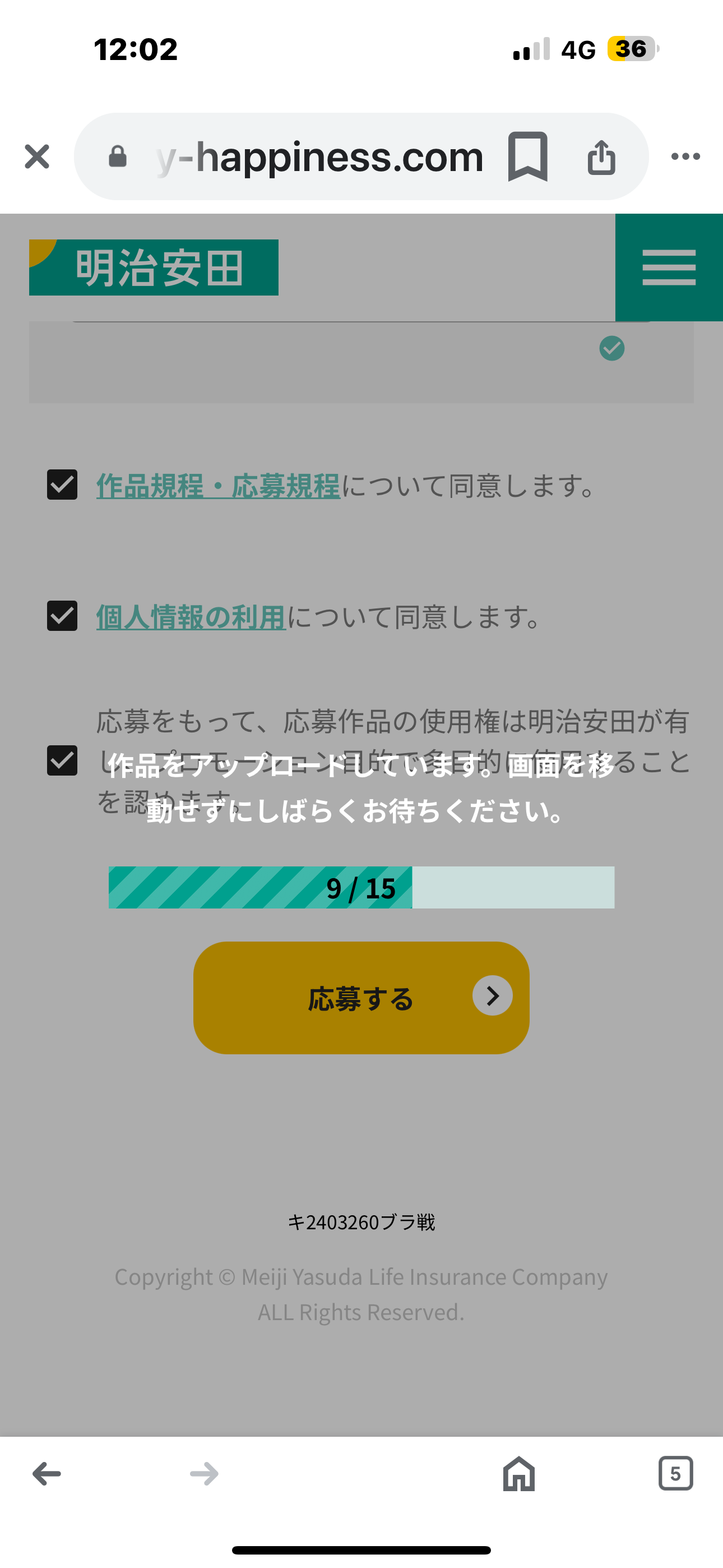Open the tab switcher showing 5 tabs

coord(675,1474)
